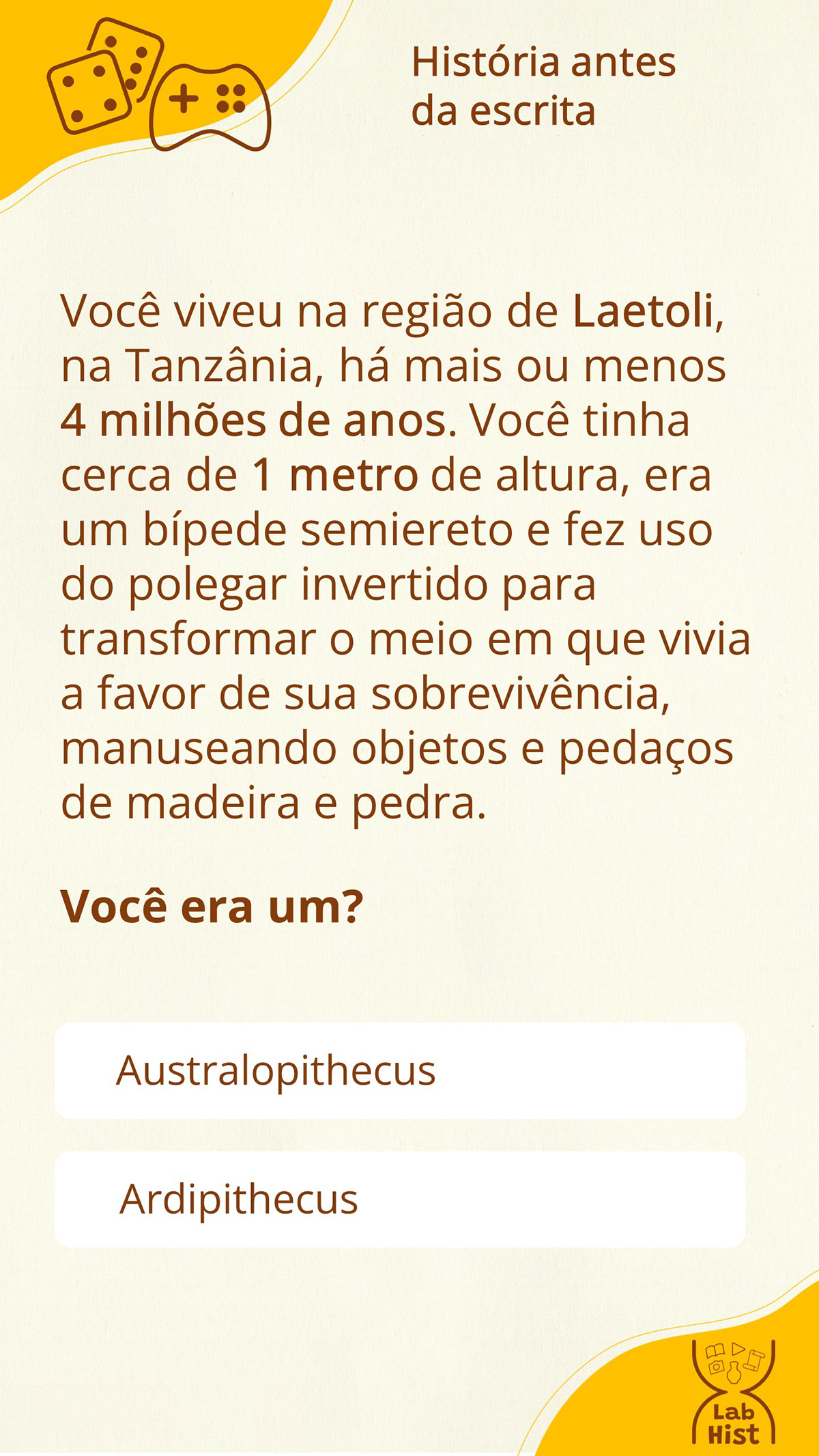This screenshot has width=819, height=1456.
Task: Select the Australopithecus answer
Action: 399,1070
